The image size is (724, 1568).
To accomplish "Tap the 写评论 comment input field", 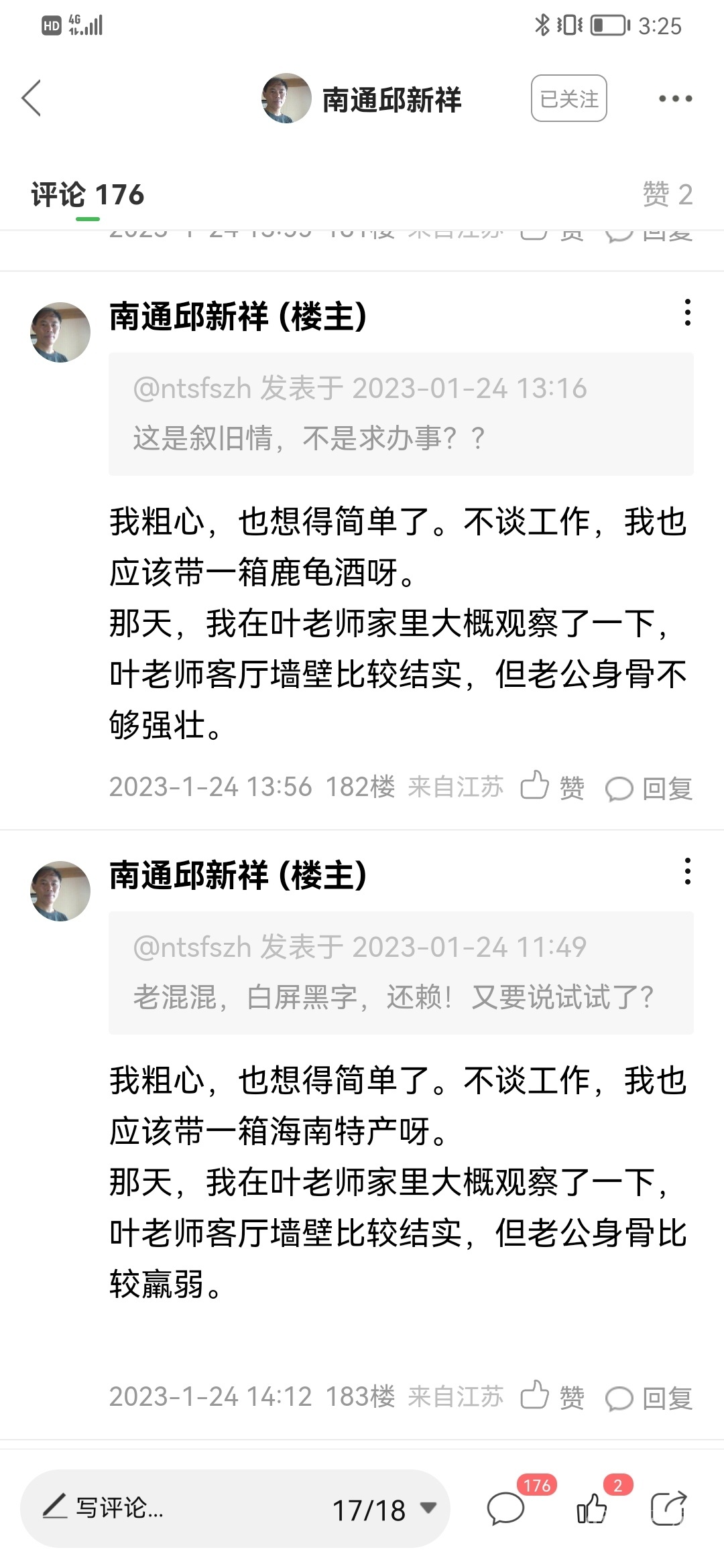I will click(x=168, y=1508).
